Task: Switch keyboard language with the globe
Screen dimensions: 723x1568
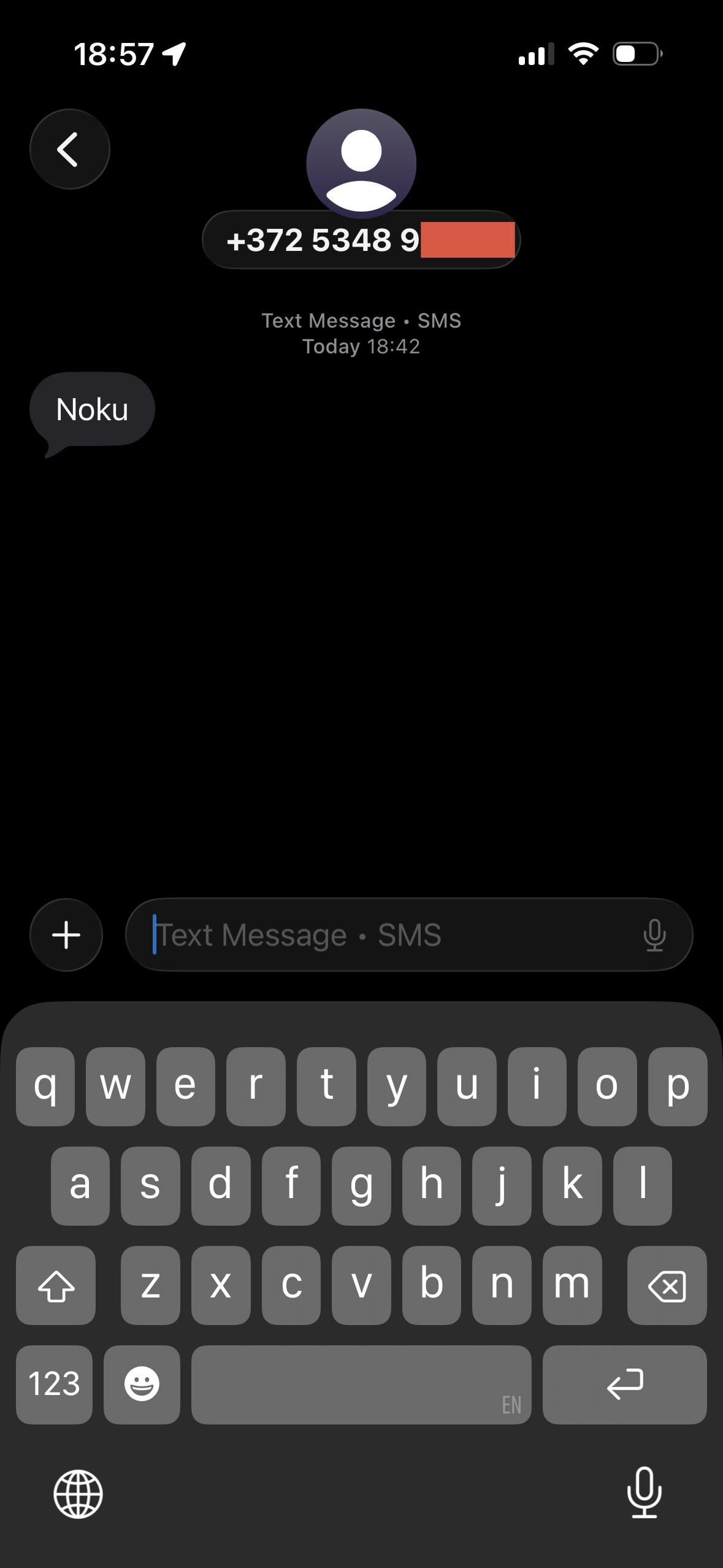Action: pos(78,1494)
